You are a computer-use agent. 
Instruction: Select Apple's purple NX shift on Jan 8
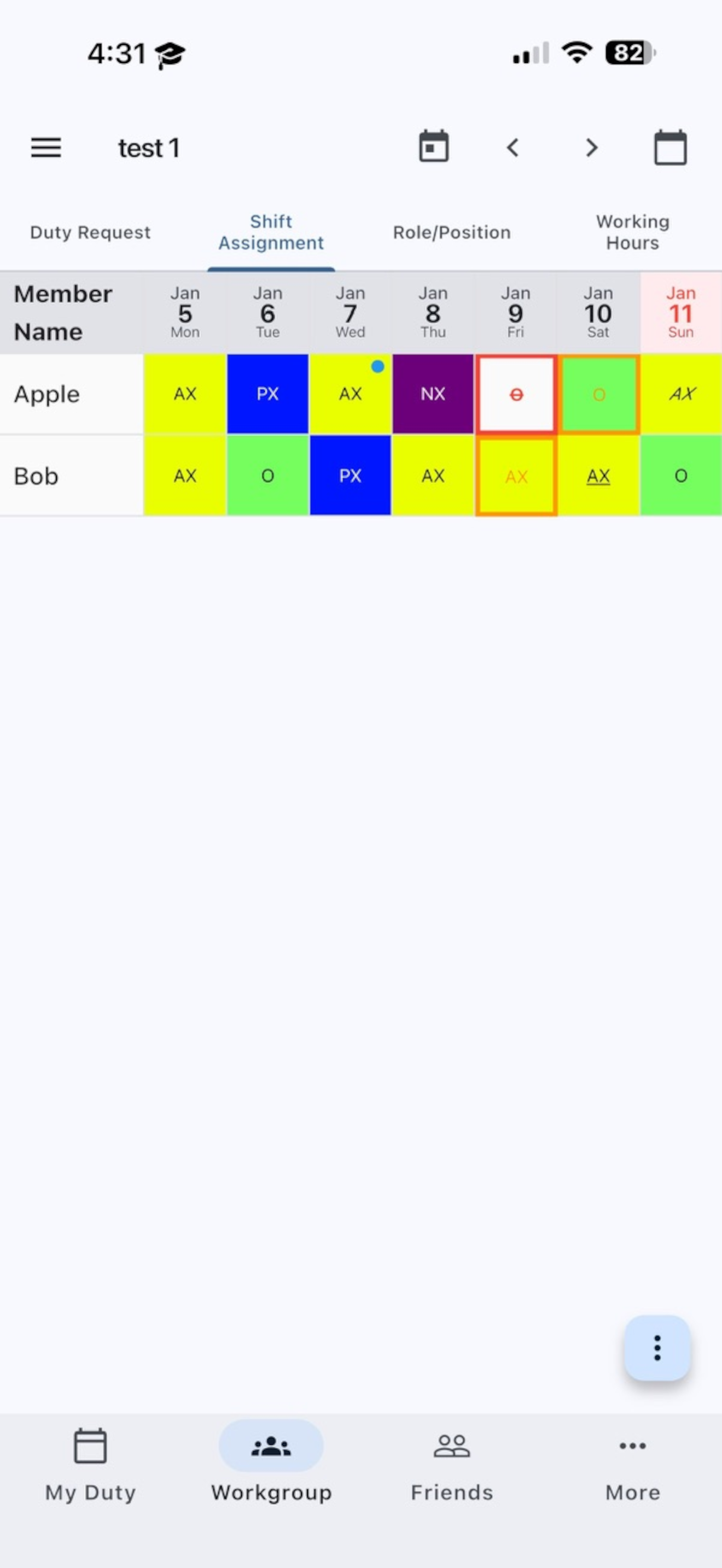point(433,394)
